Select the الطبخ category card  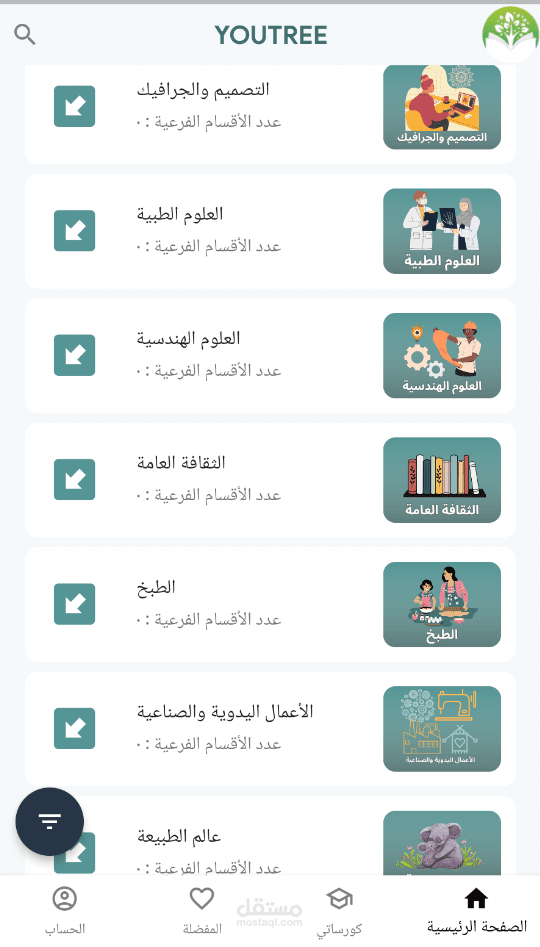tap(270, 604)
